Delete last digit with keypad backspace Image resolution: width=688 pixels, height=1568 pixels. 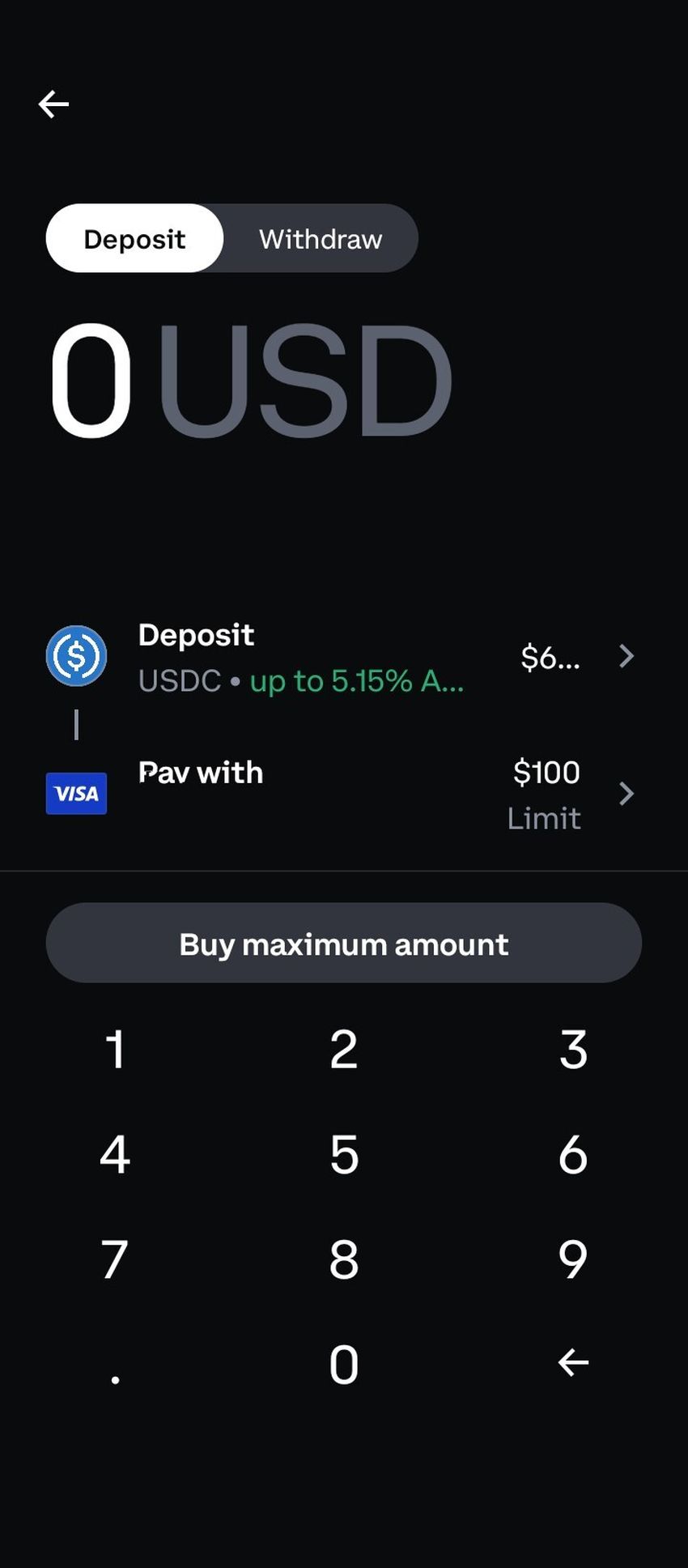(x=573, y=1362)
